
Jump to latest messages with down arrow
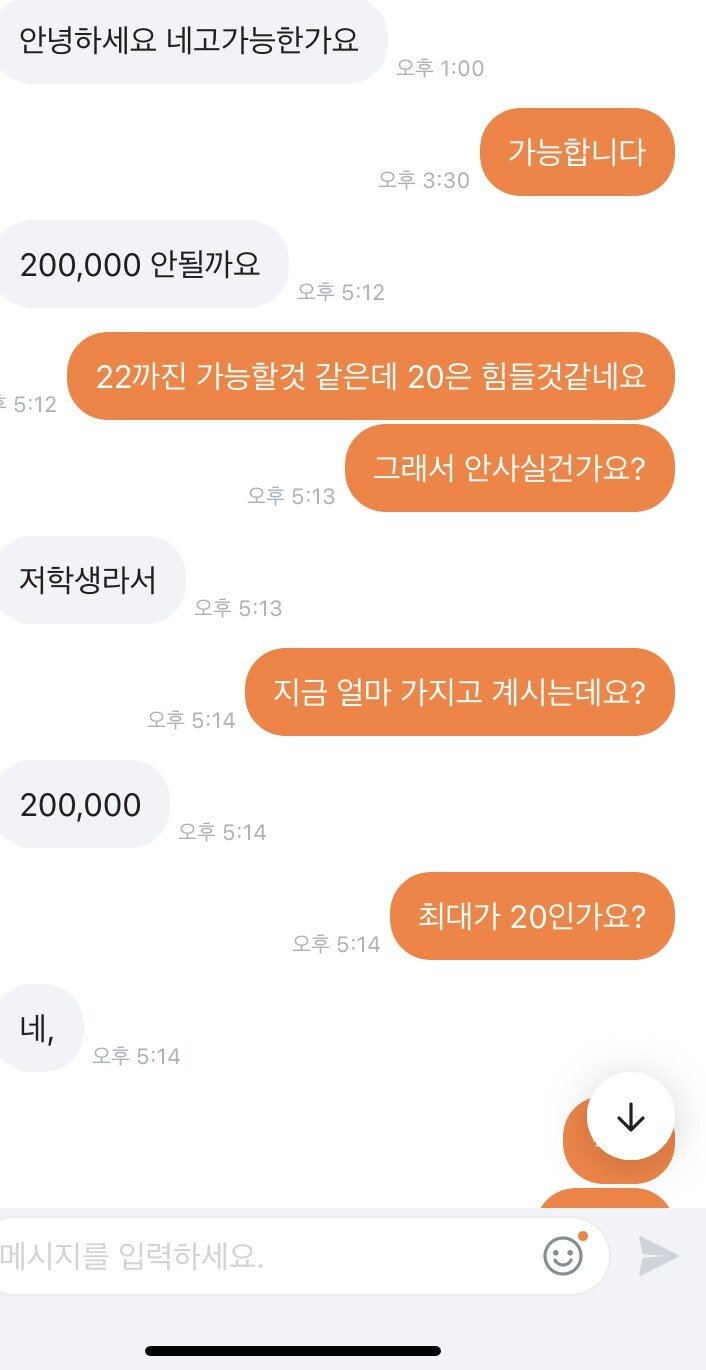click(x=631, y=1116)
